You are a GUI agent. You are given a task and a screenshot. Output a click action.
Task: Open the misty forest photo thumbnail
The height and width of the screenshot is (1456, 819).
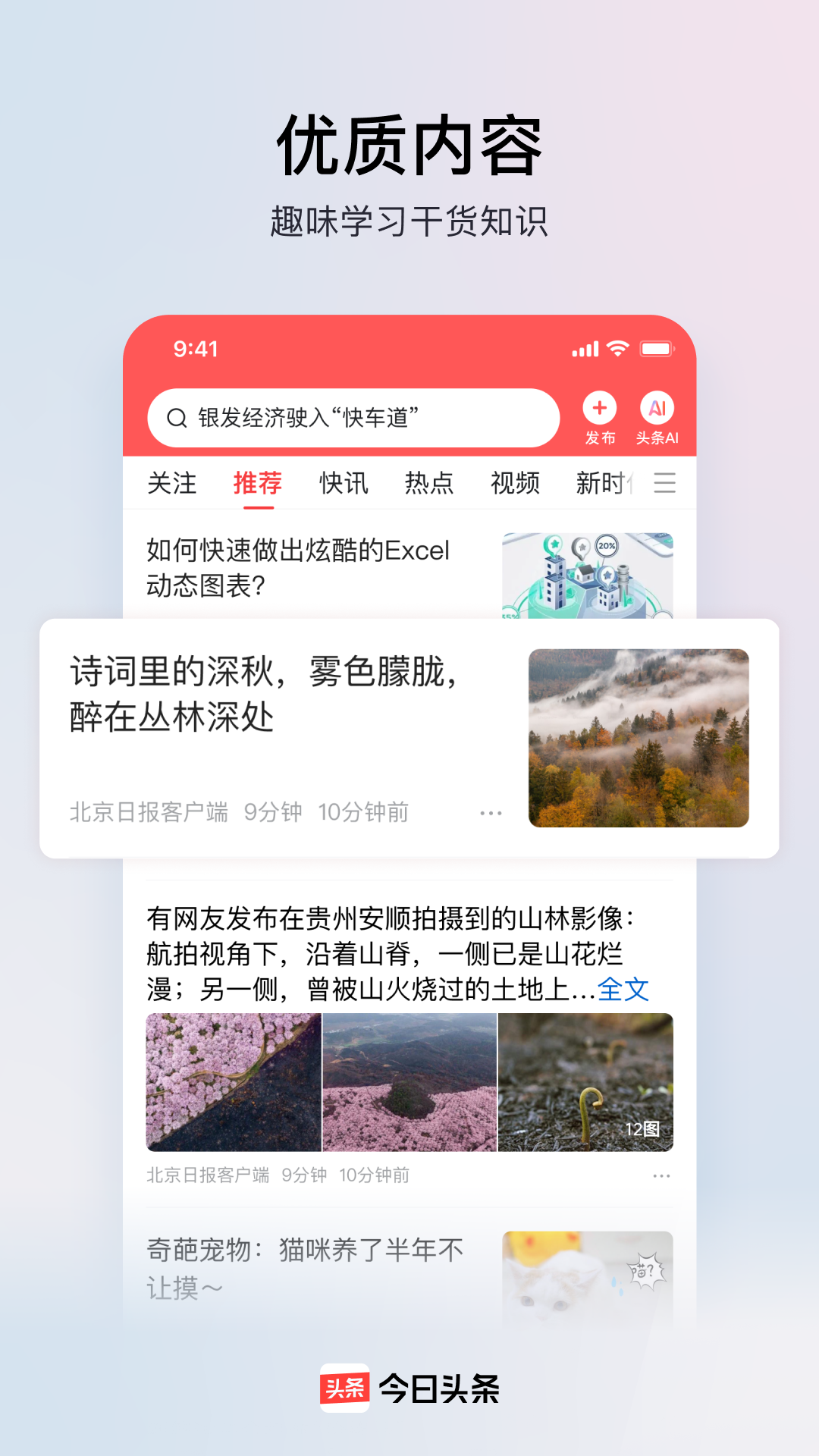(639, 736)
